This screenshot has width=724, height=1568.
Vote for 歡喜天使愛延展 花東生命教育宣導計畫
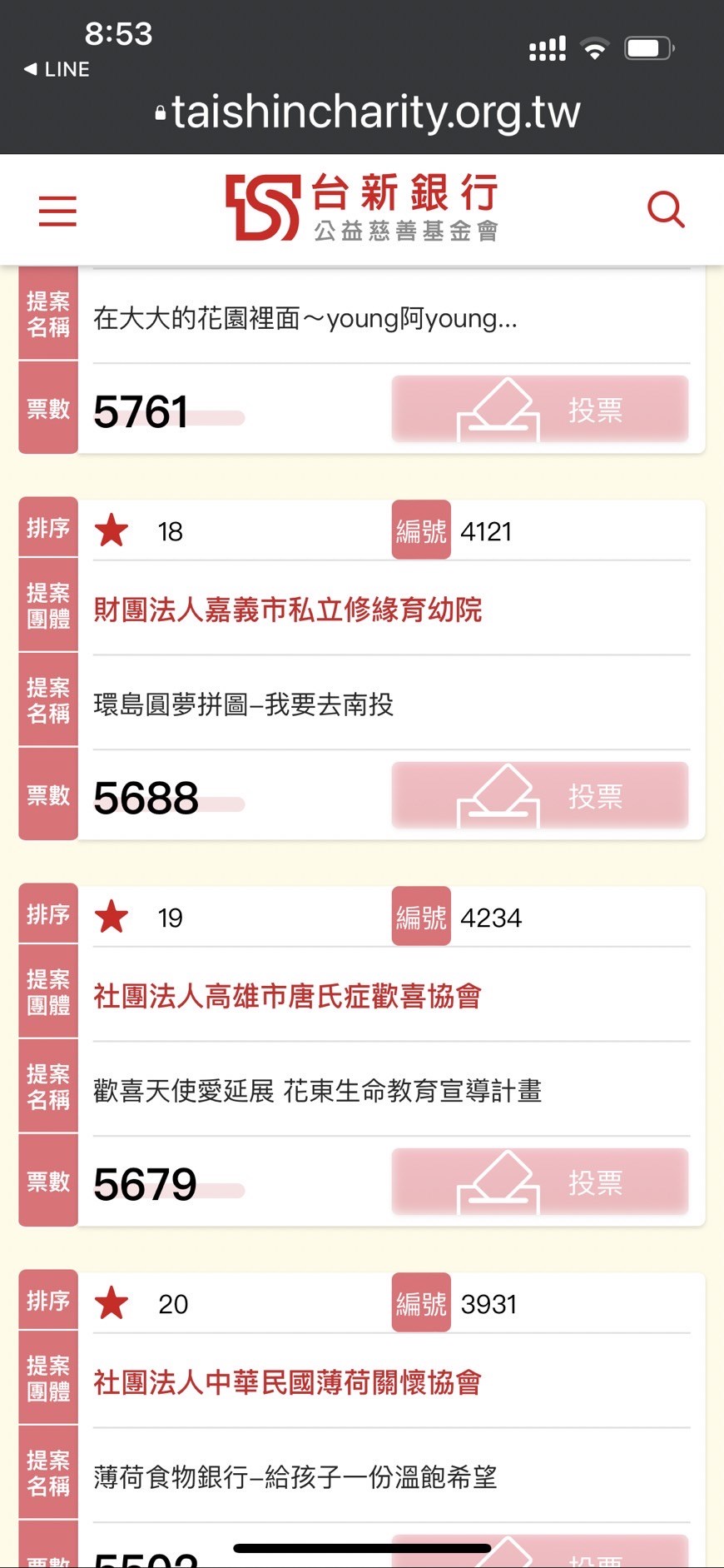point(540,1182)
